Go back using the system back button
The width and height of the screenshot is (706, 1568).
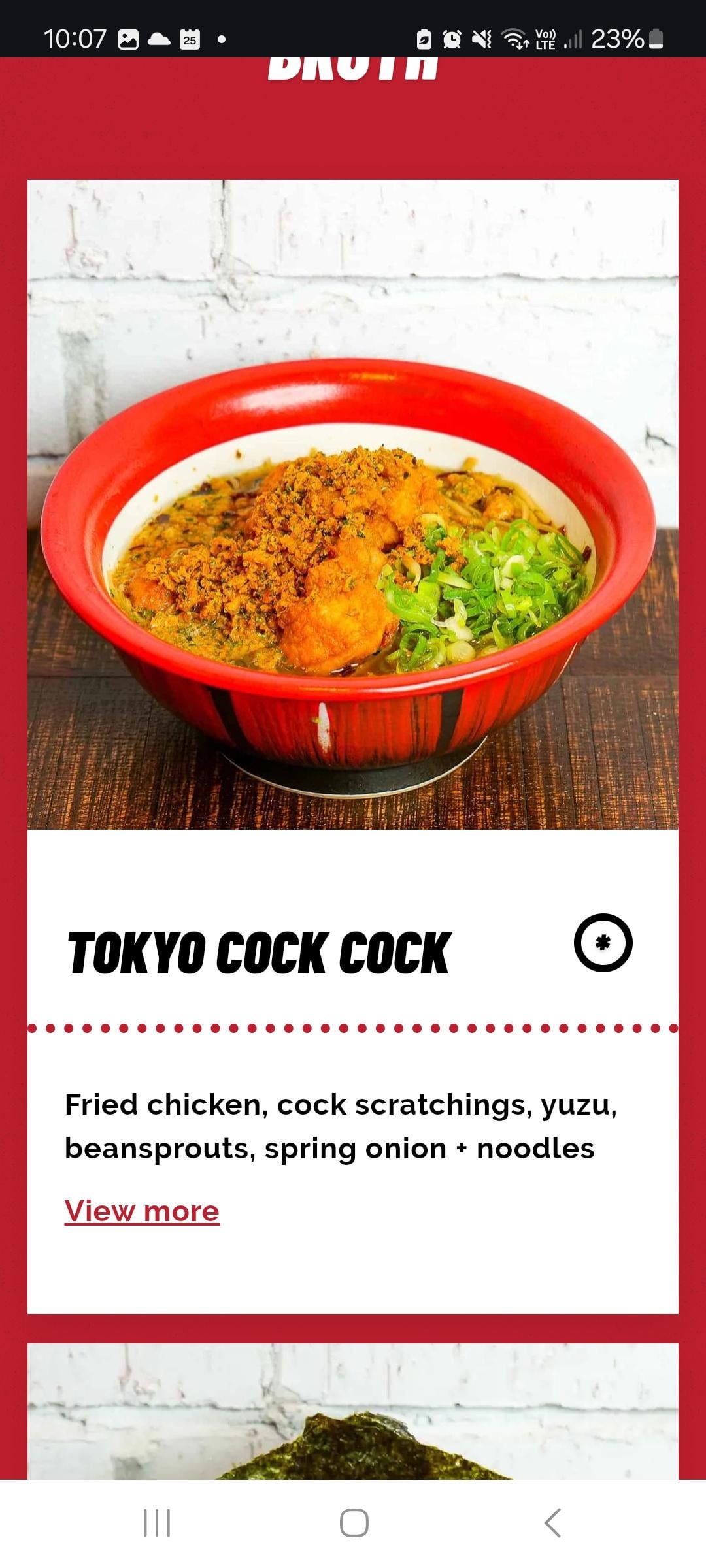552,1522
